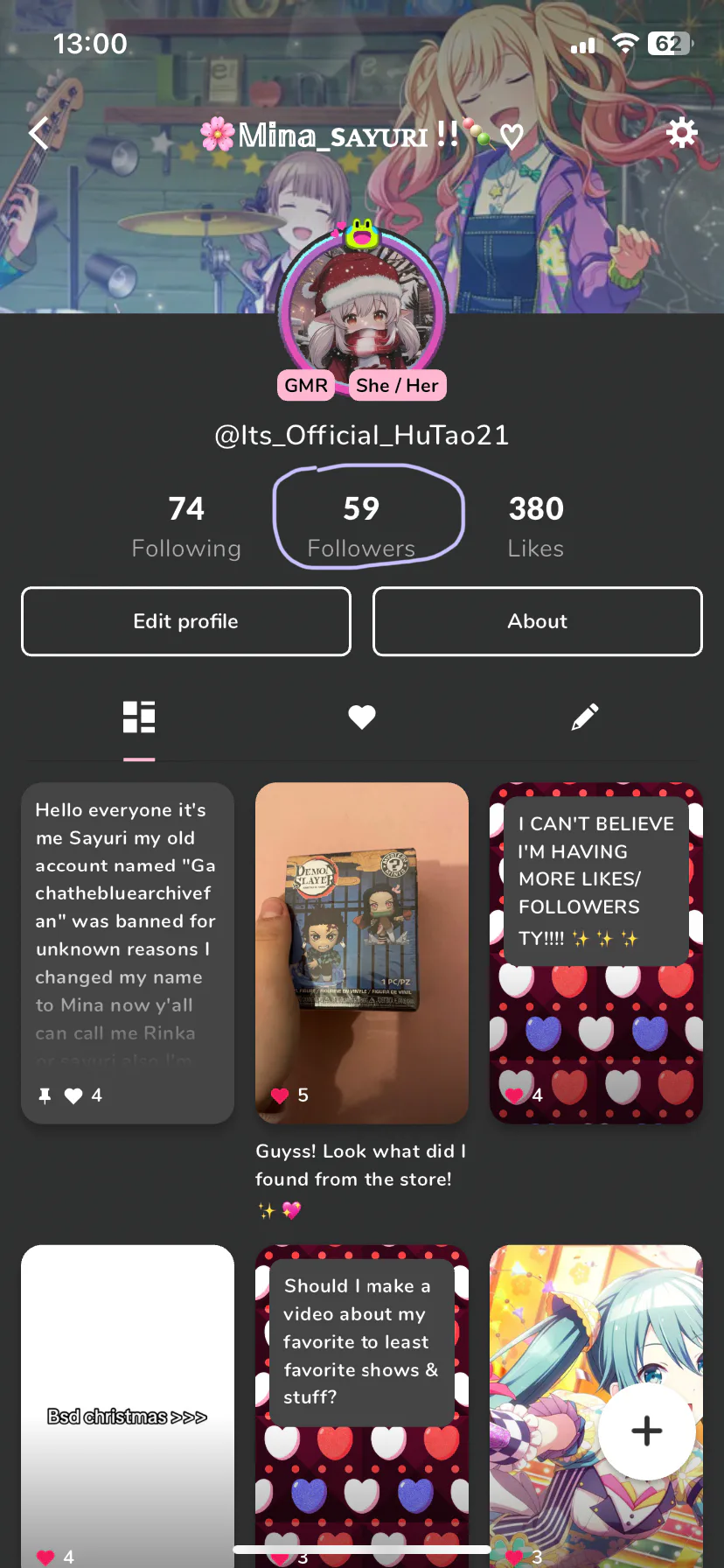This screenshot has width=724, height=1568.
Task: Switch to the liked posts heart tab
Action: click(362, 717)
